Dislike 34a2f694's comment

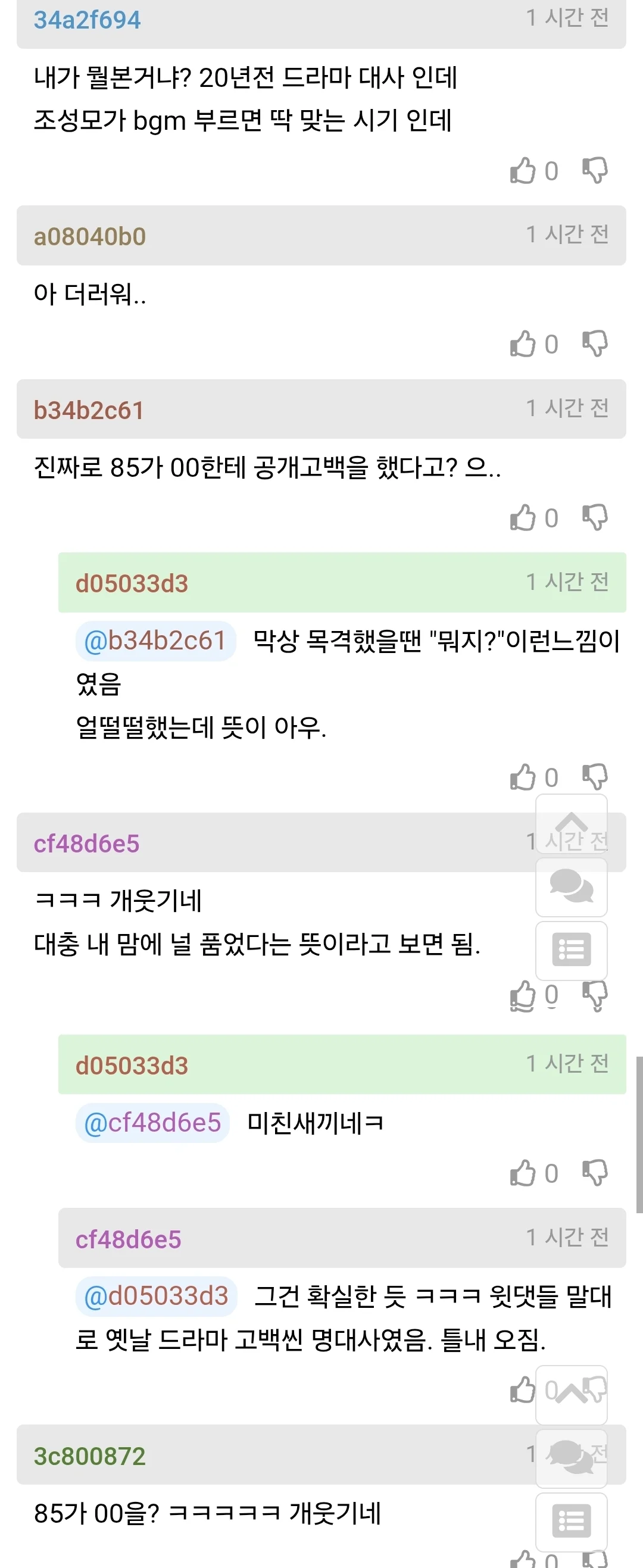[x=595, y=170]
